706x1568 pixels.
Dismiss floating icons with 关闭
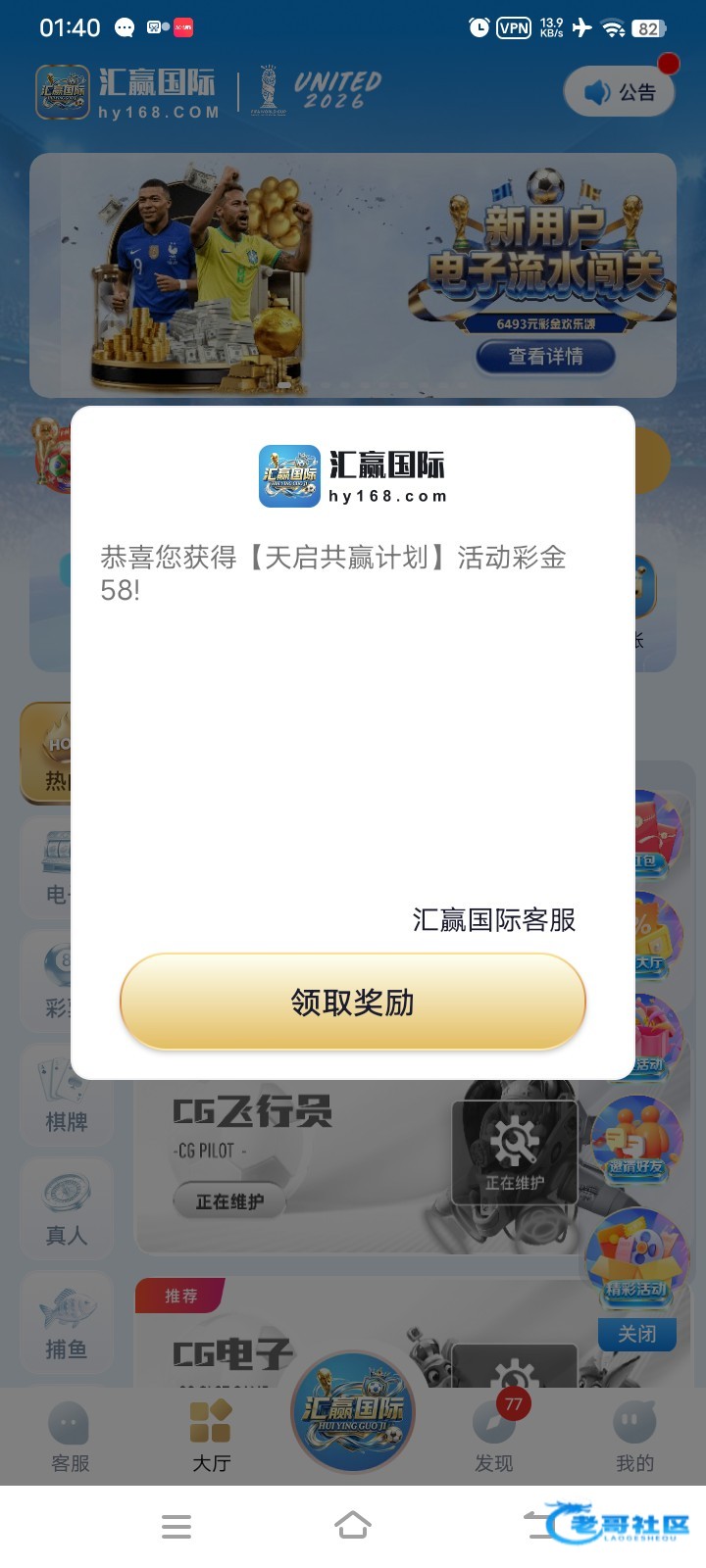coord(637,1334)
